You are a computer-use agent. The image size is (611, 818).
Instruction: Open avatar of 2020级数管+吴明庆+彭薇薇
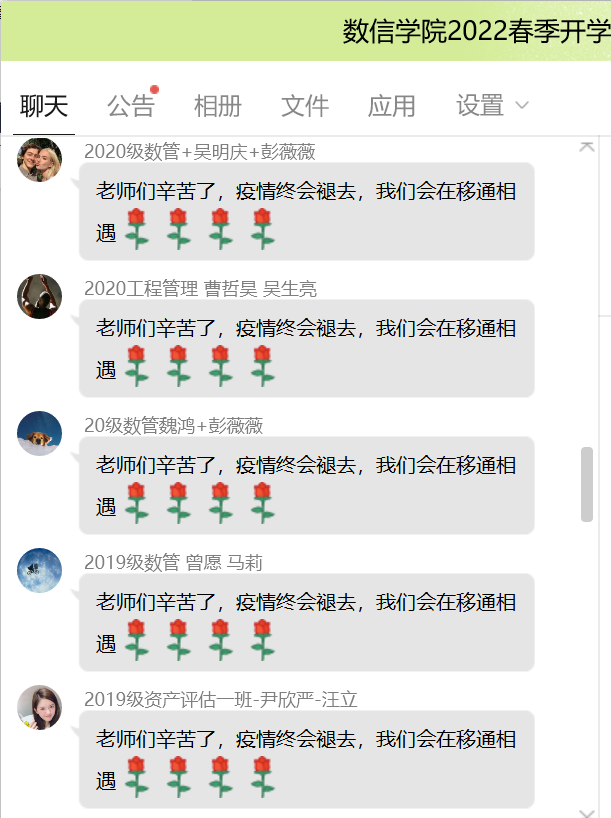tap(40, 160)
